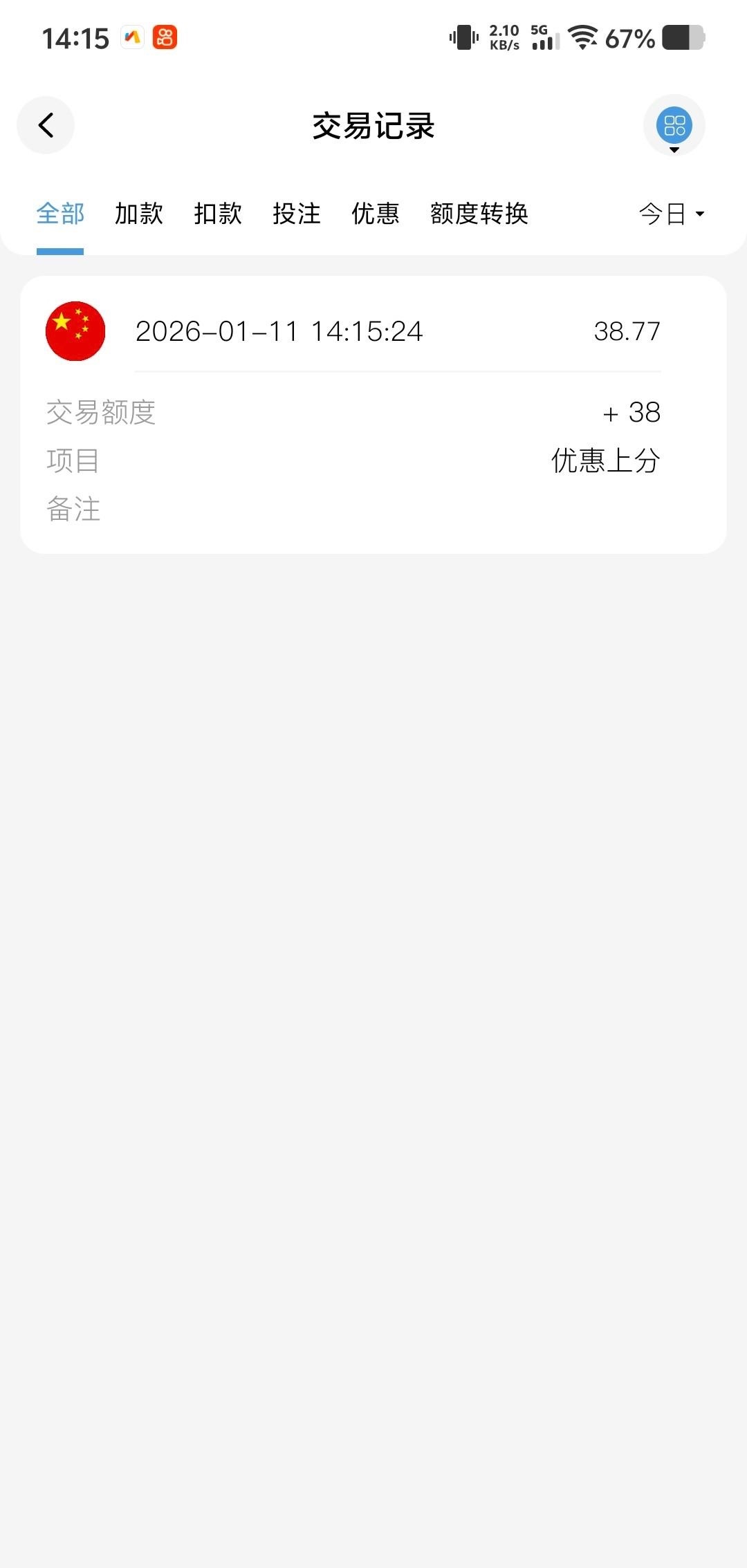The width and height of the screenshot is (747, 1568).
Task: Expand the 今日 date filter dropdown
Action: point(671,214)
